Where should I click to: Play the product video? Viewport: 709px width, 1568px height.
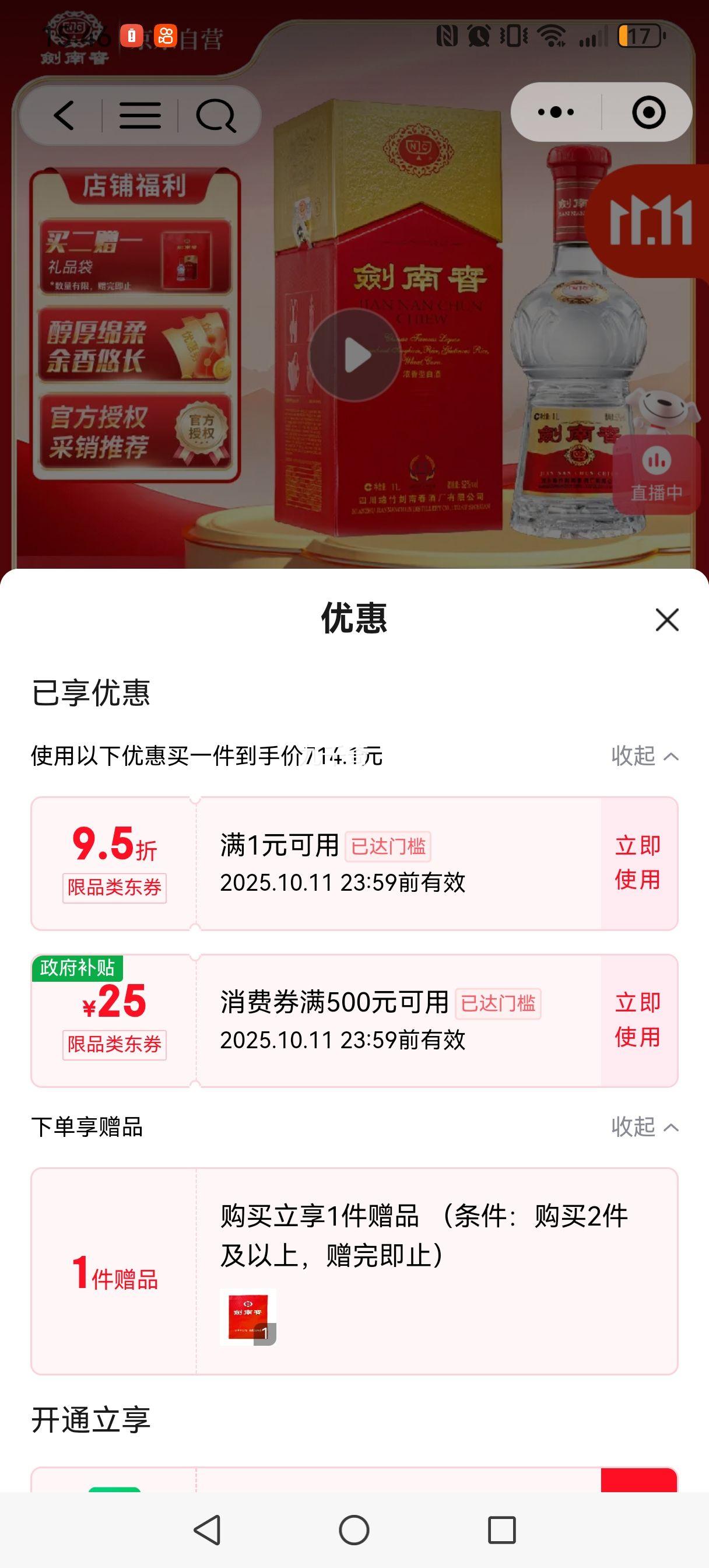(x=355, y=355)
